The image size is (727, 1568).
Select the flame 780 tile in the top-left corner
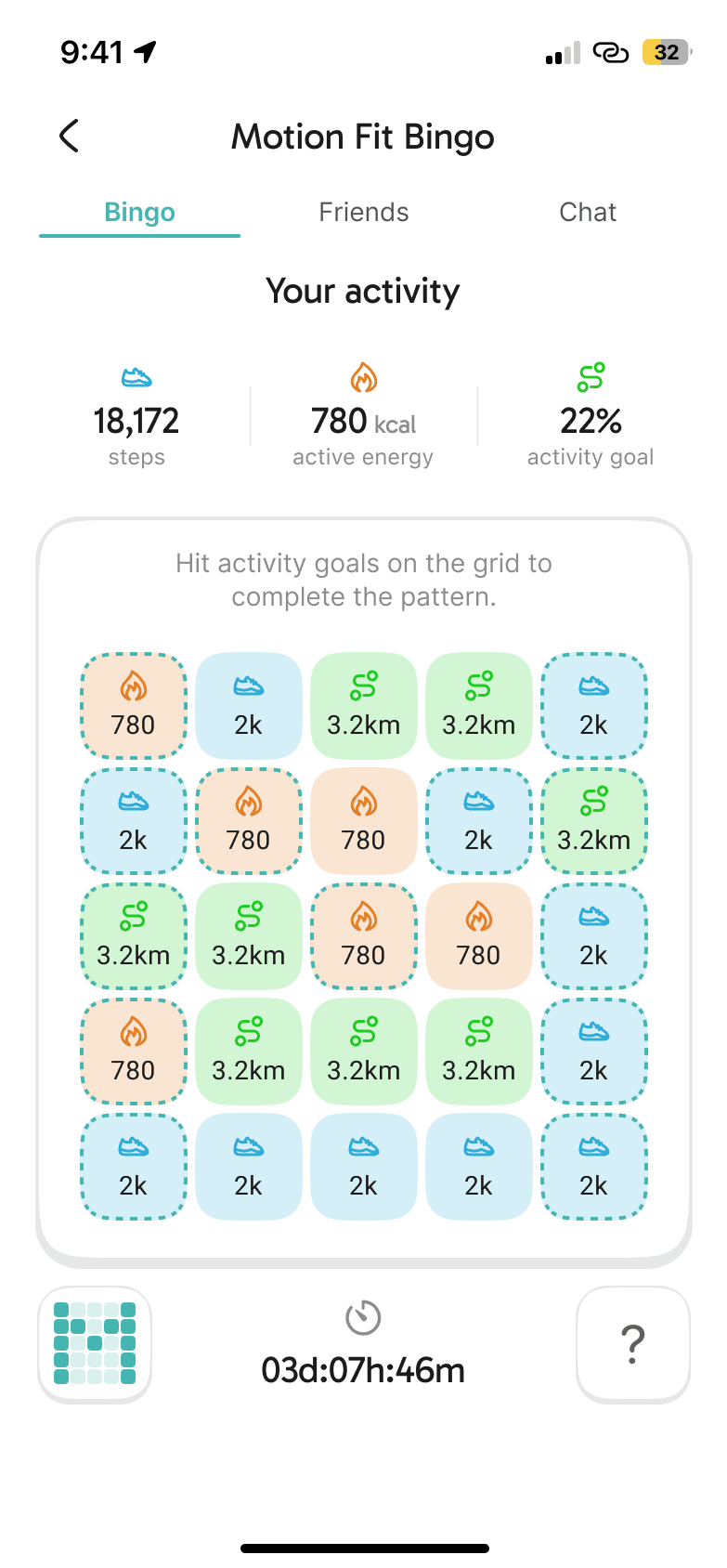point(134,706)
